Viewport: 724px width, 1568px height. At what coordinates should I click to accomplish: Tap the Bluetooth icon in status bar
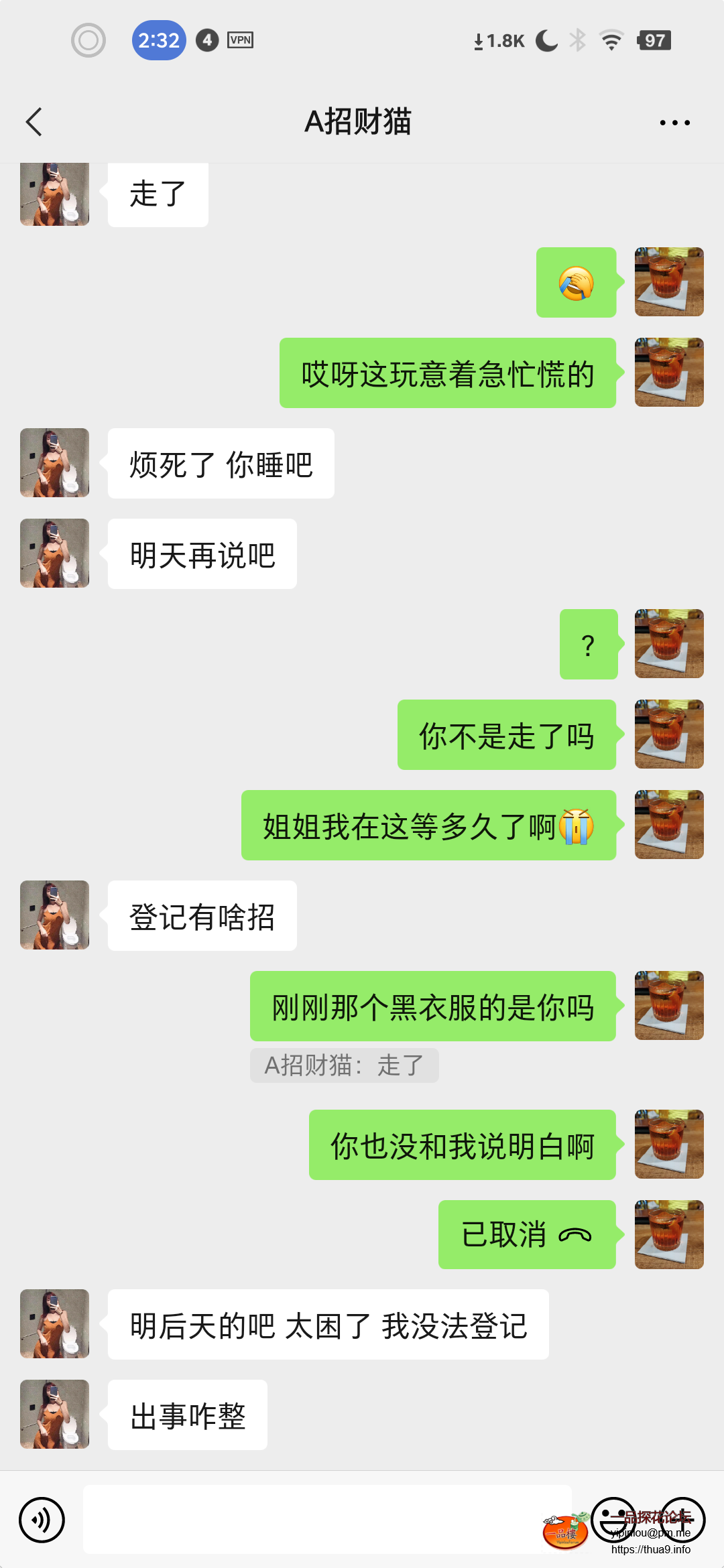click(x=578, y=40)
